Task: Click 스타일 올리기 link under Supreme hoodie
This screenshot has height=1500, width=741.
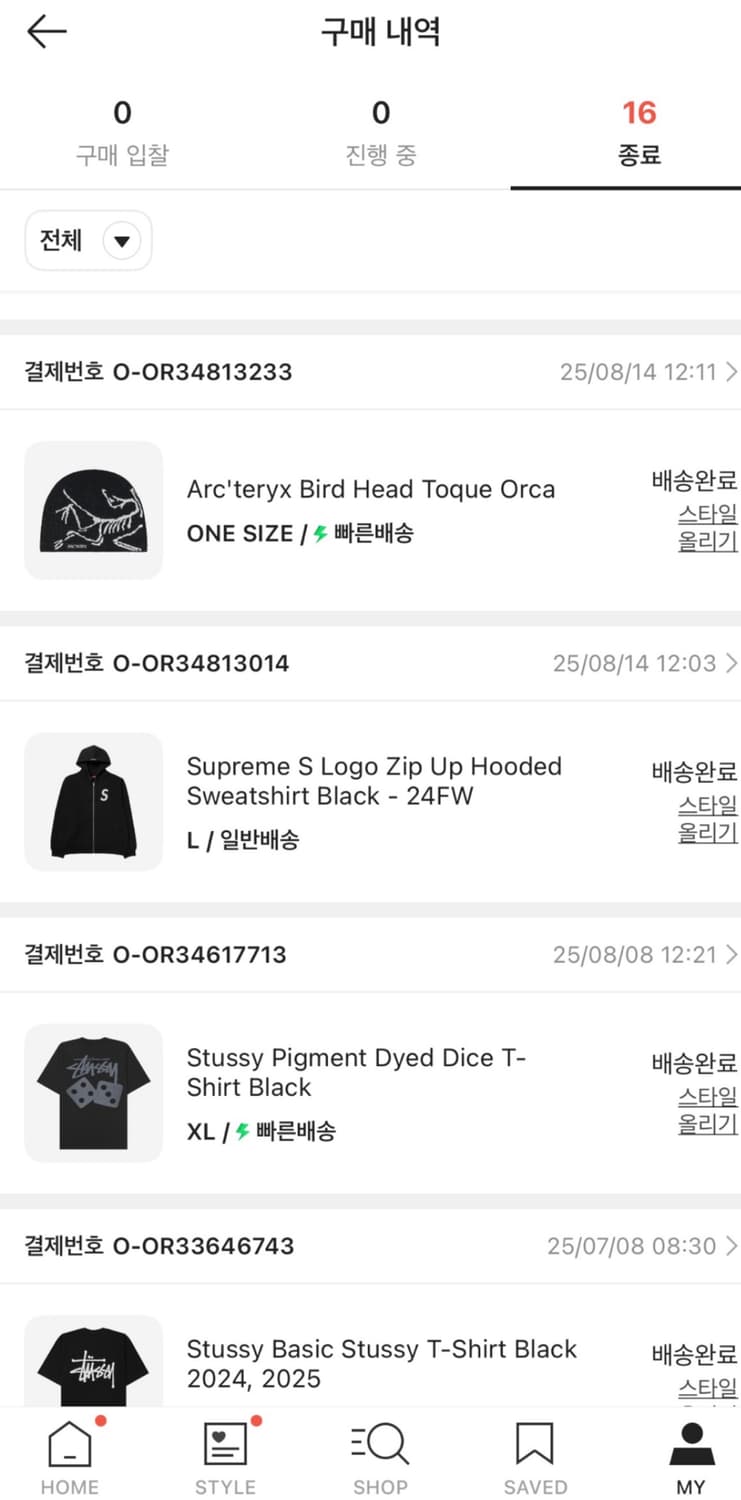Action: click(708, 818)
